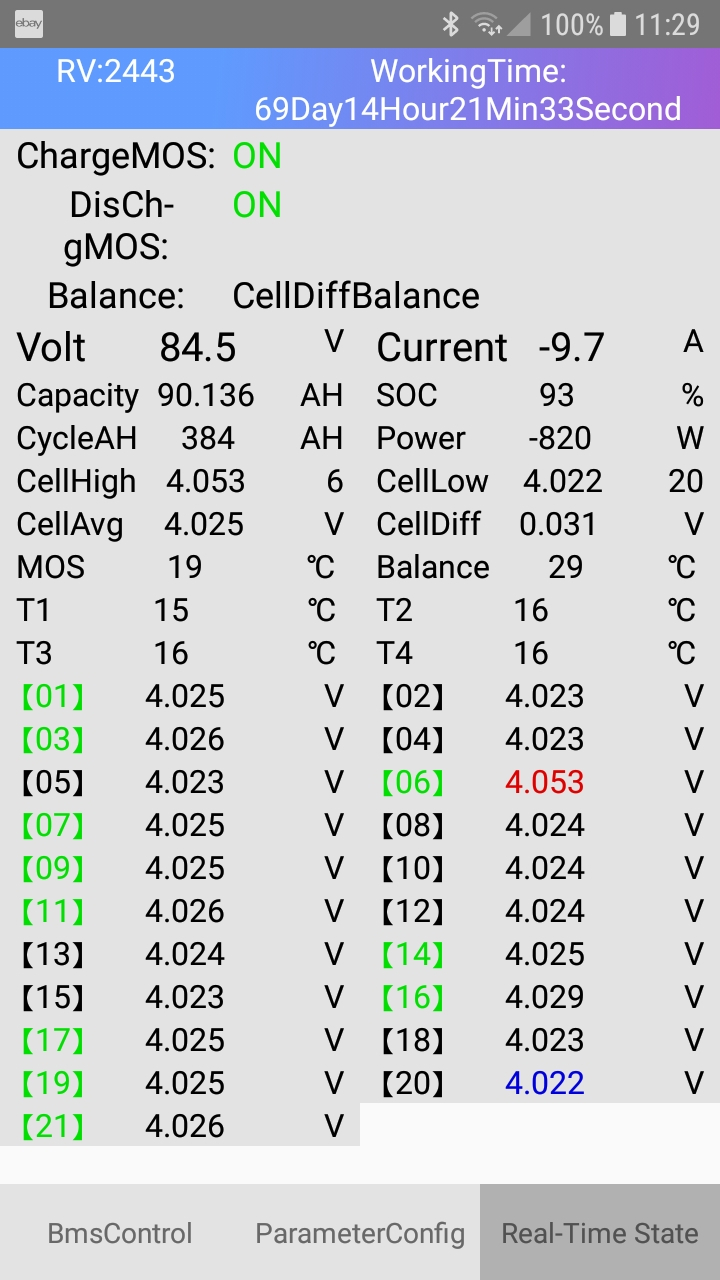Switch to the BmsControl tab
Screen dimensions: 720x1280
coord(120,1233)
